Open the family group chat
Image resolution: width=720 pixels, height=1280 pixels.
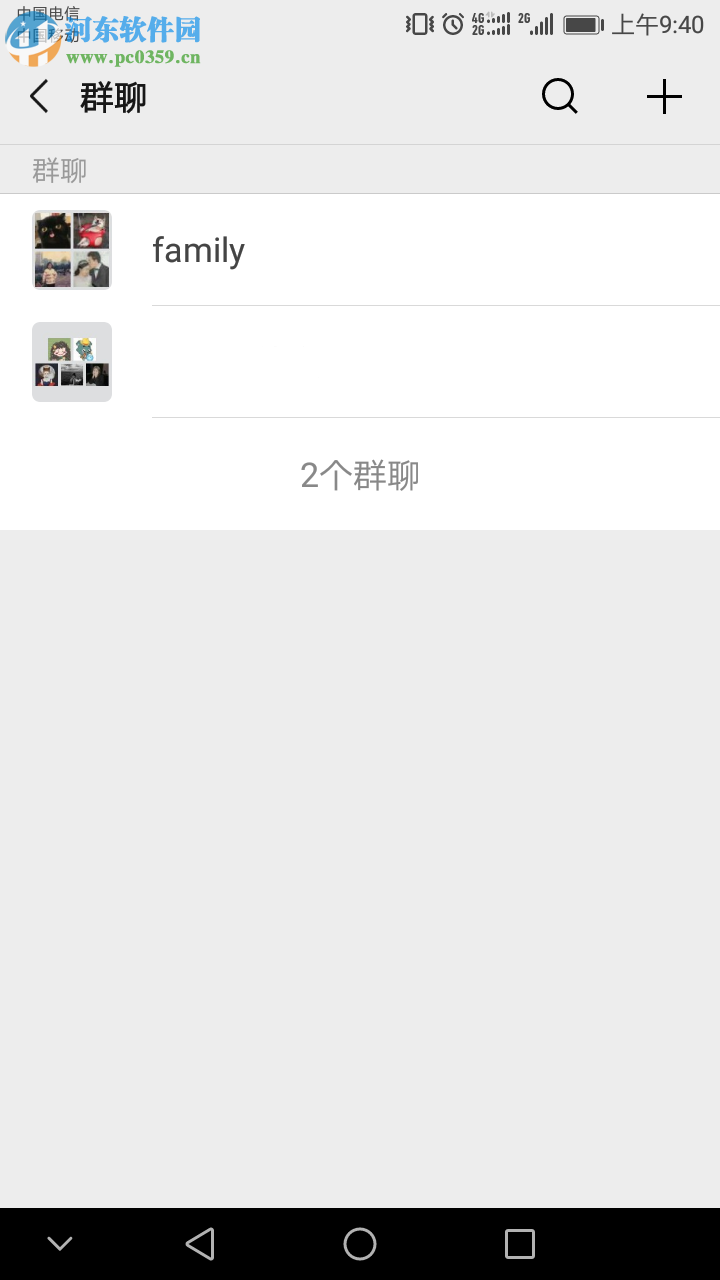(360, 250)
